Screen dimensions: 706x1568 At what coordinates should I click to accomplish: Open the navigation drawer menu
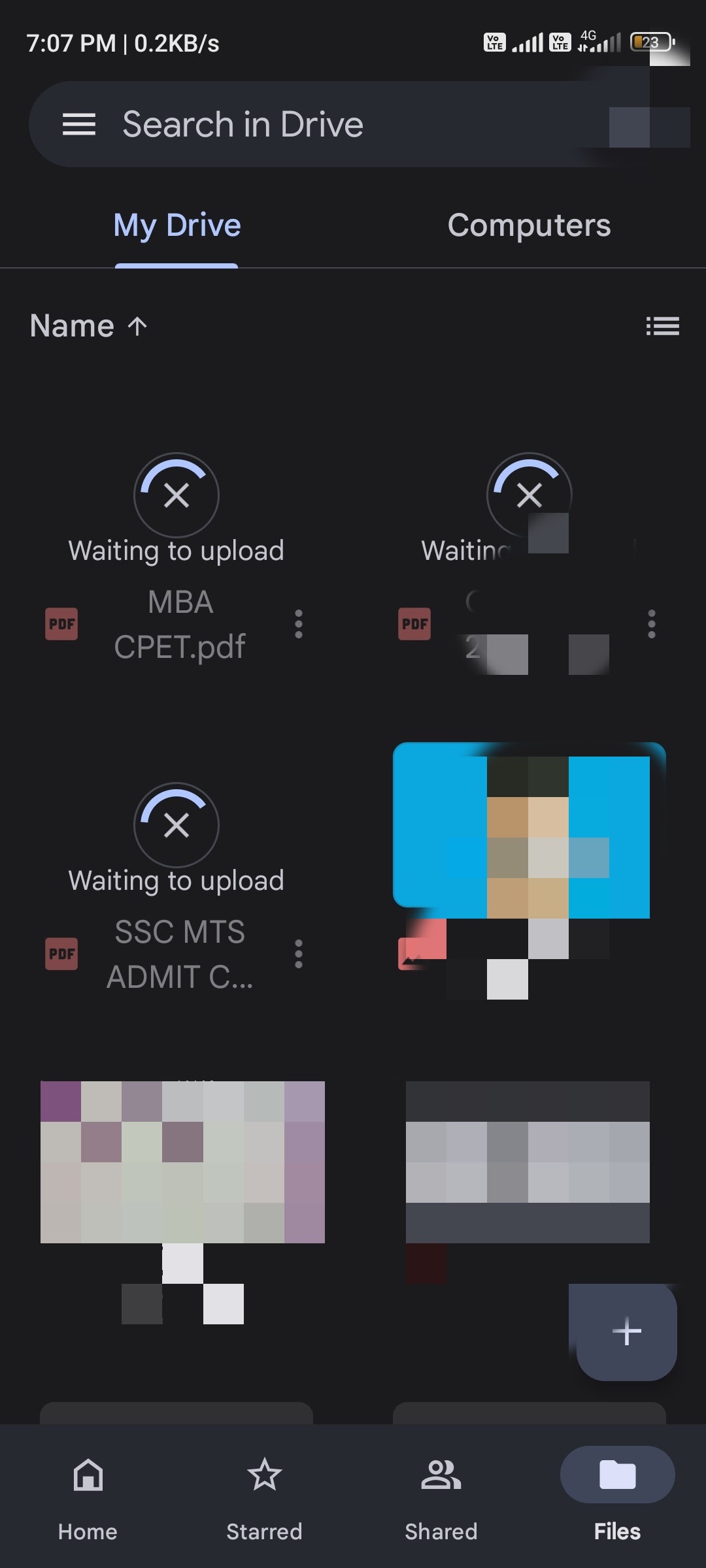tap(78, 124)
